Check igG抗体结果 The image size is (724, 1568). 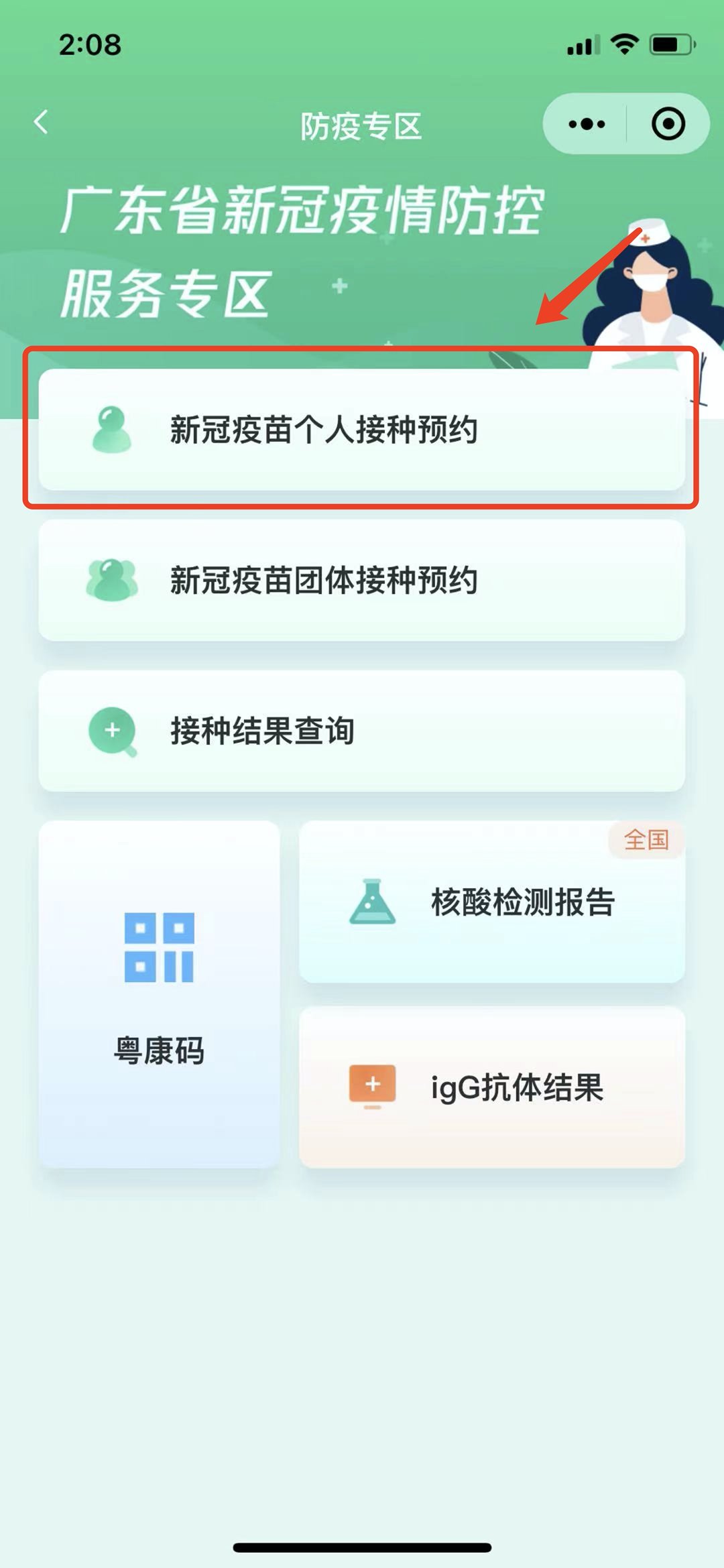coord(492,1087)
